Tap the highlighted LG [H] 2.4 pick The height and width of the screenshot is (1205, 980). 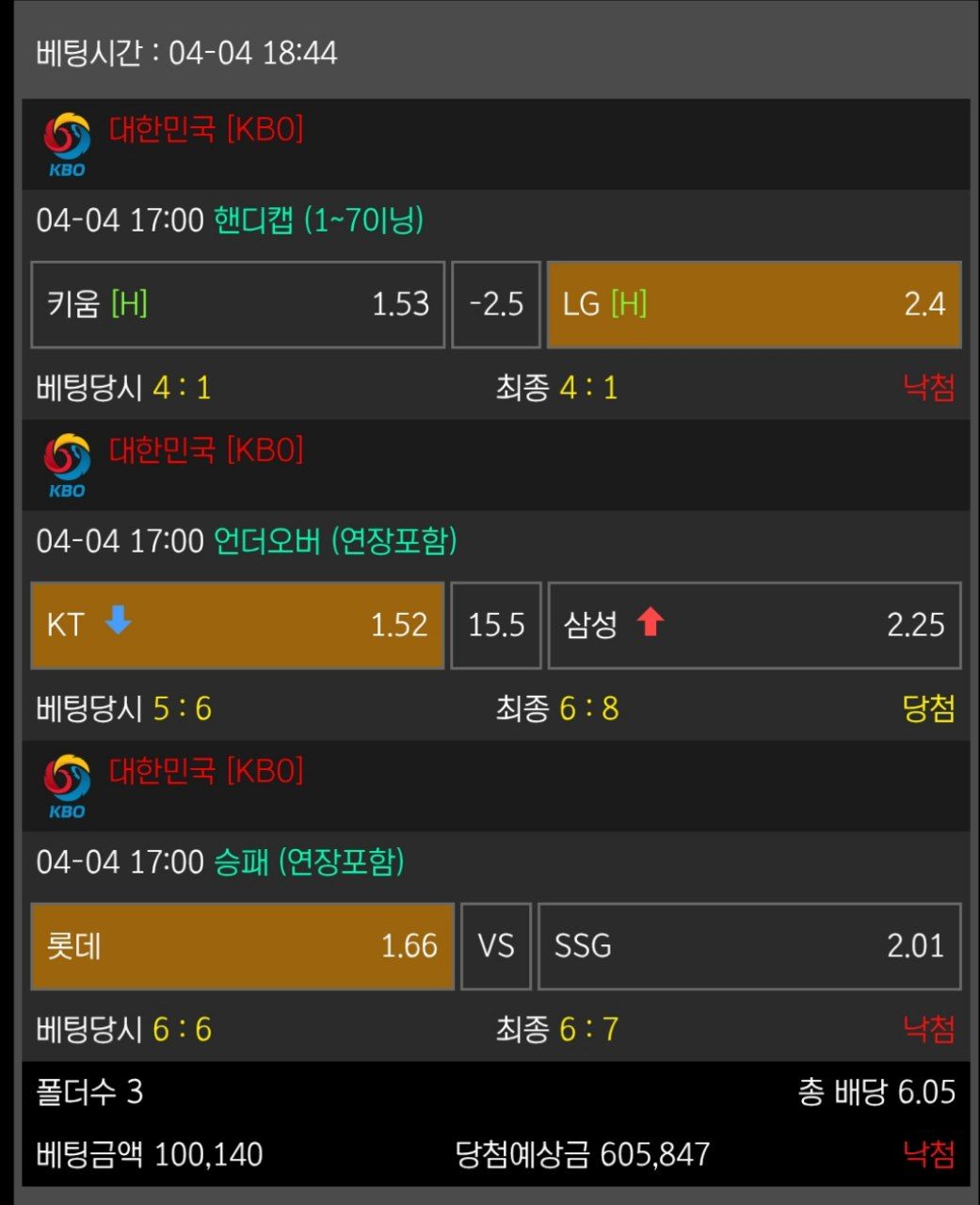tap(753, 305)
